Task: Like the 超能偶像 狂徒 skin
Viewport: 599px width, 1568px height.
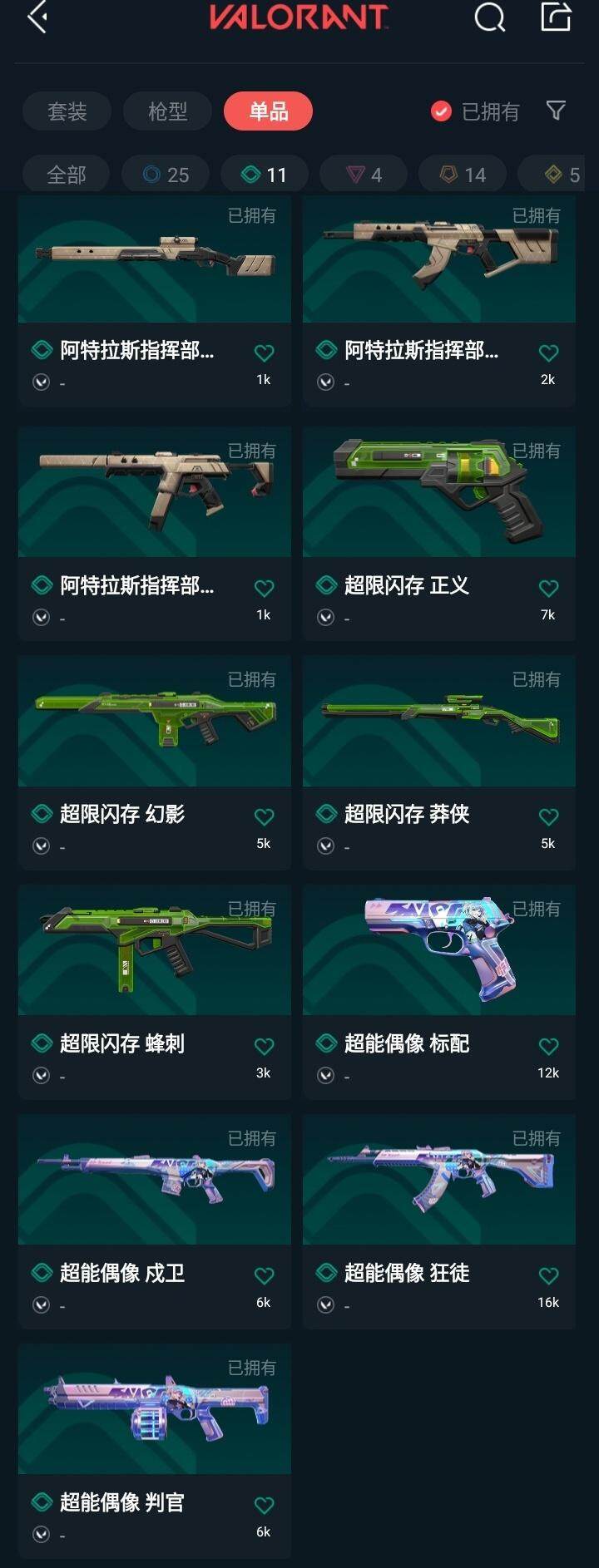Action: (x=548, y=1275)
